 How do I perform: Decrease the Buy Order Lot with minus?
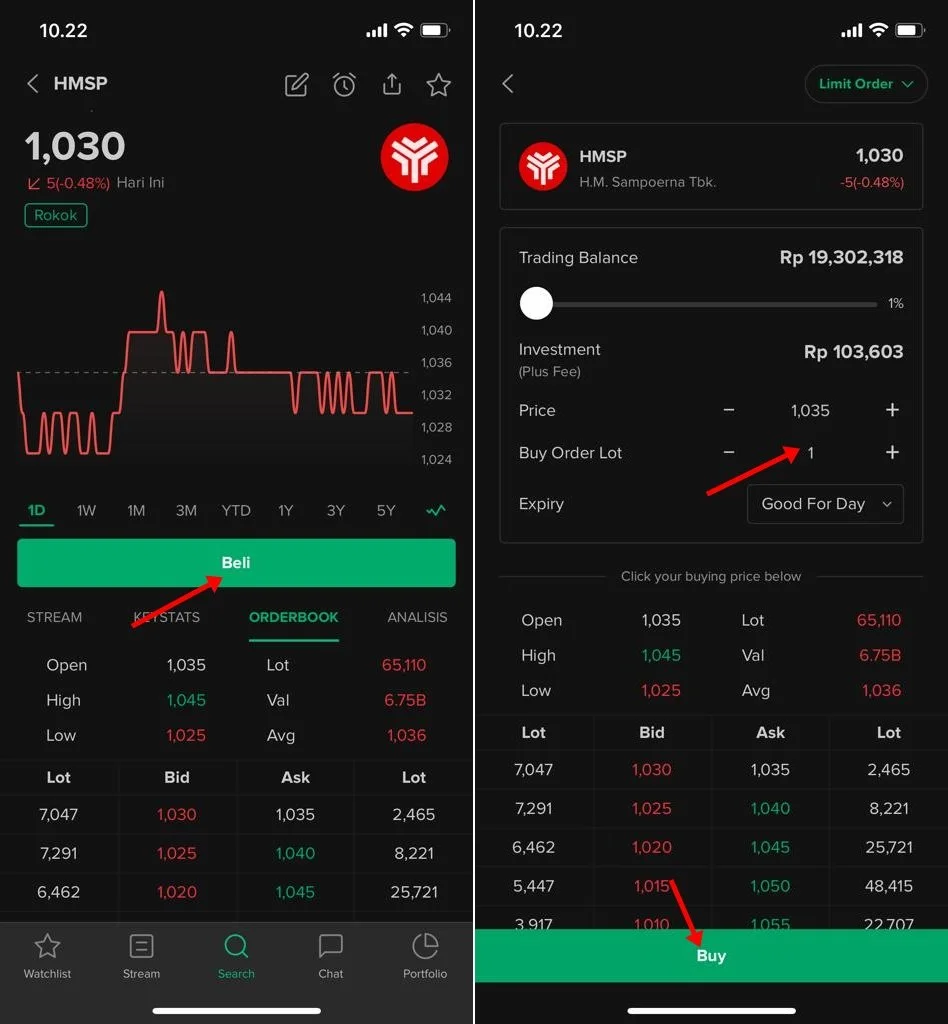(x=729, y=452)
